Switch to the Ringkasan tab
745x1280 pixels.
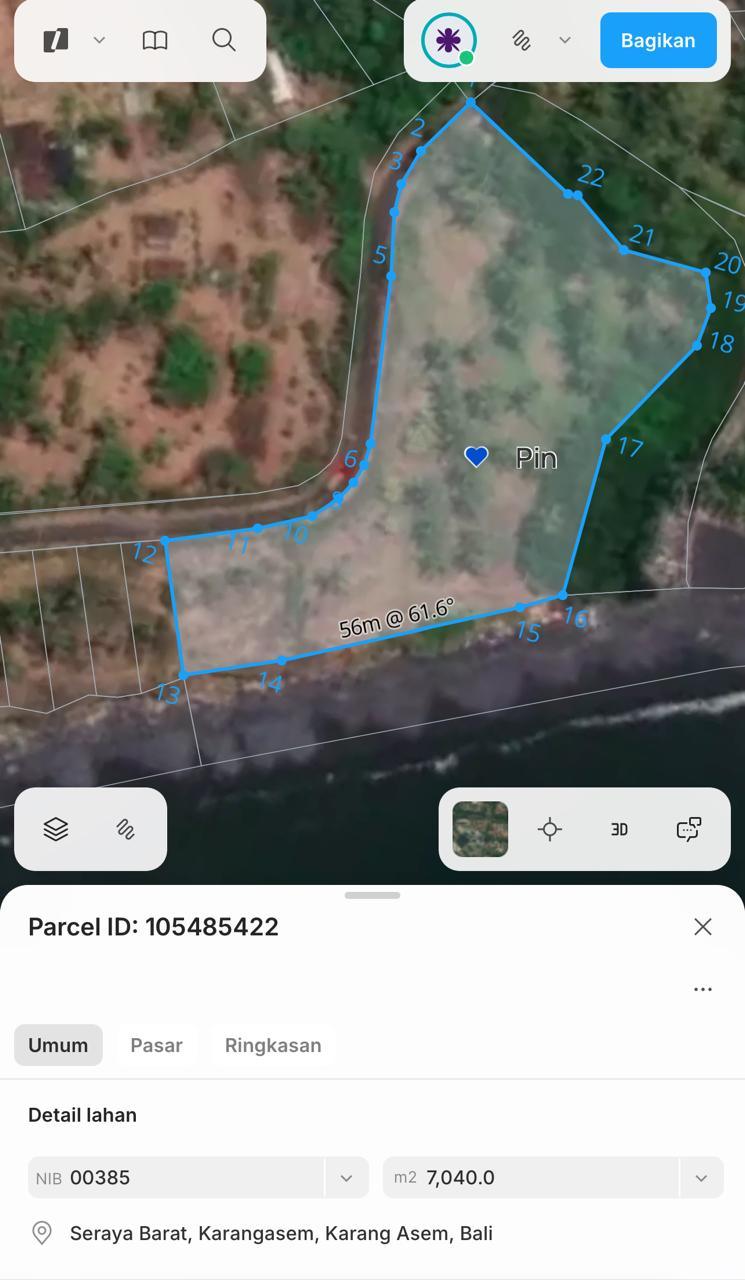pos(273,1045)
